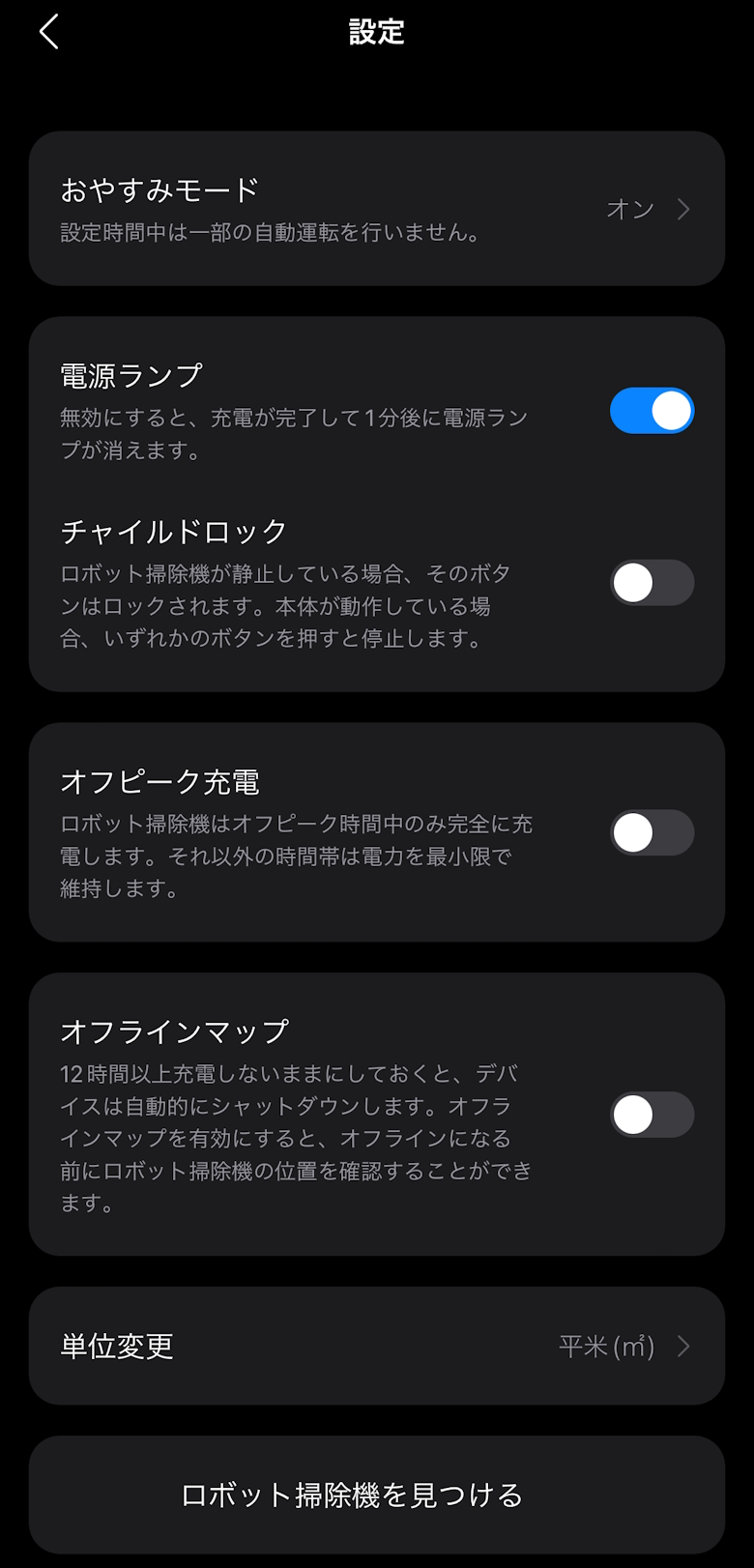The height and width of the screenshot is (1568, 754).
Task: Tap ロボット掃除機を見つける button
Action: [377, 1495]
